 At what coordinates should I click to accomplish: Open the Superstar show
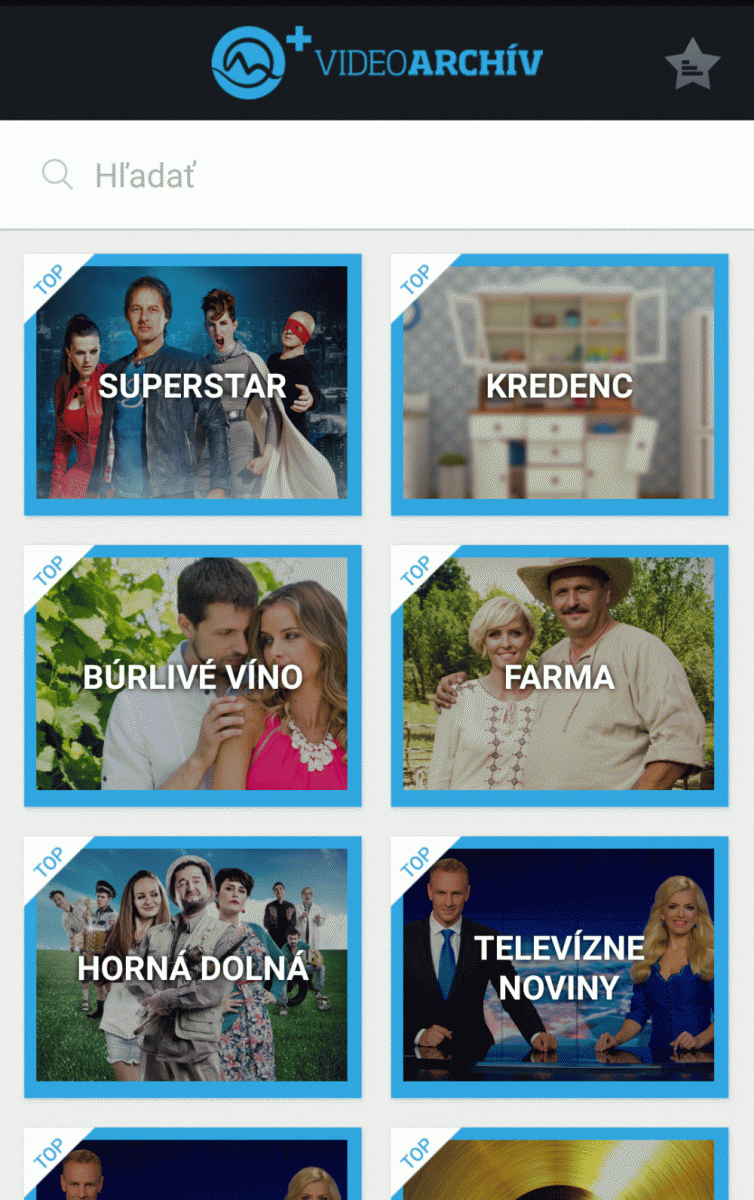(x=192, y=385)
